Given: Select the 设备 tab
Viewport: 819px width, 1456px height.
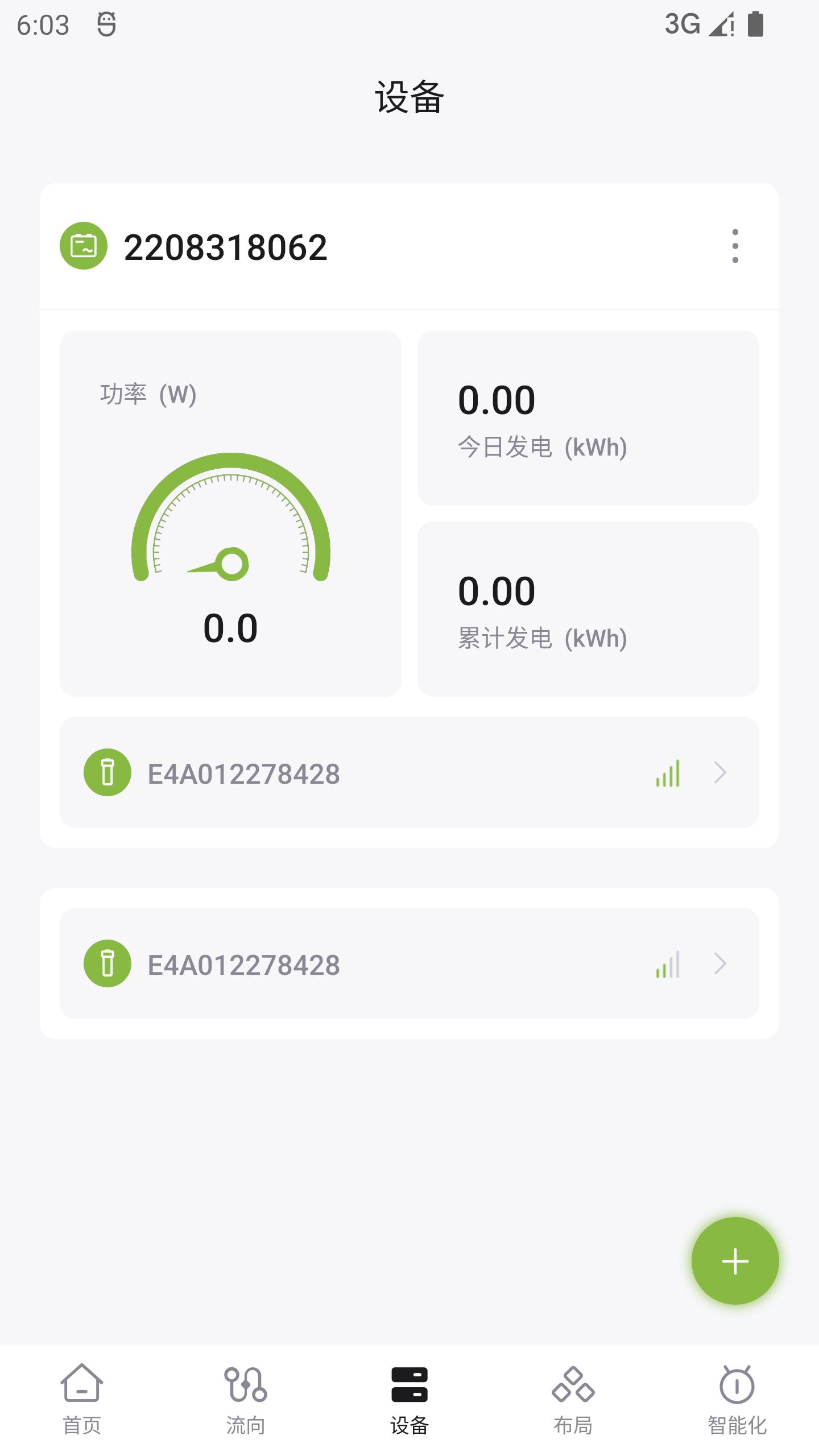Looking at the screenshot, I should click(409, 1400).
